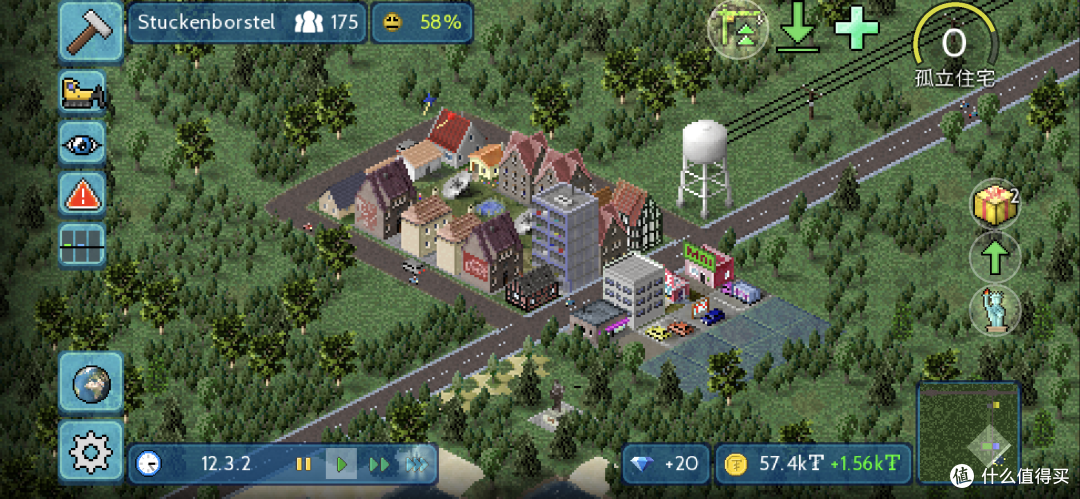The image size is (1080, 499).
Task: Tap the green plus icon
Action: pos(857,27)
